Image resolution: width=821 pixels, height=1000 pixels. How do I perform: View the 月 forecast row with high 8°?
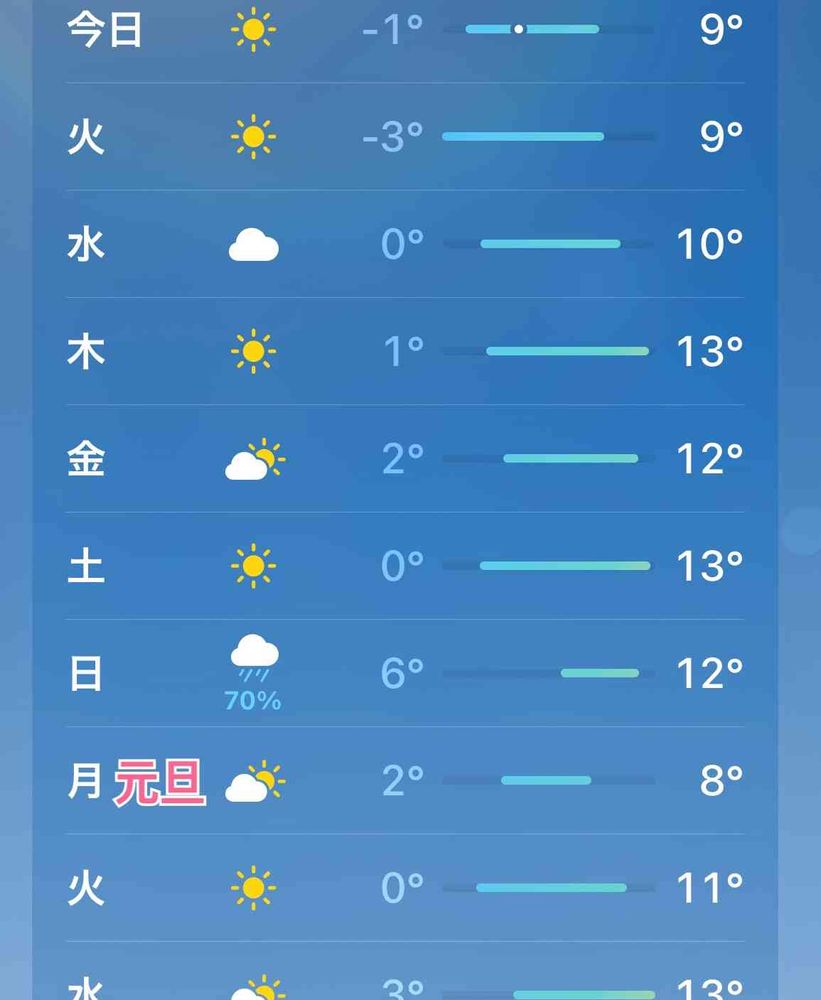[405, 781]
